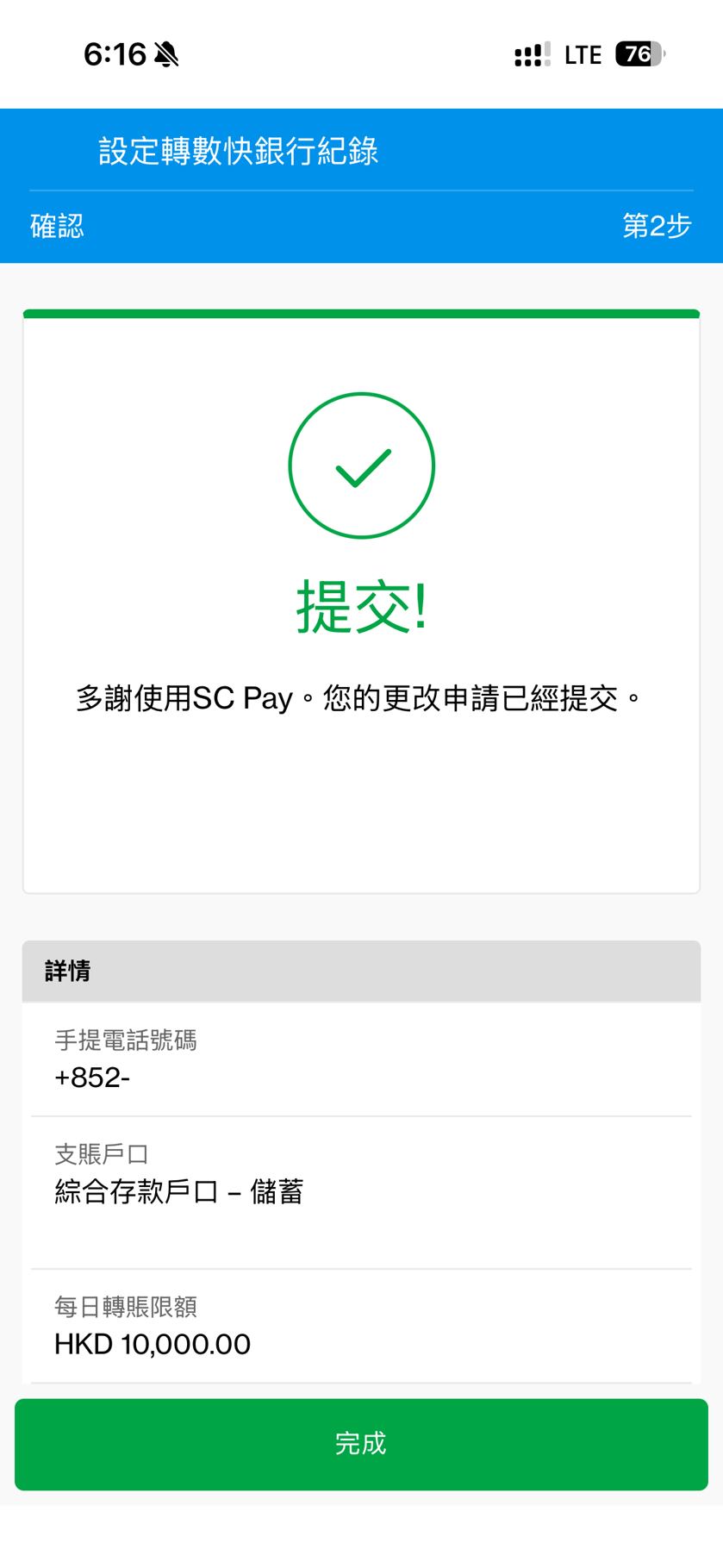Tap the 完成 button to finish
723x1568 pixels.
(x=361, y=1444)
